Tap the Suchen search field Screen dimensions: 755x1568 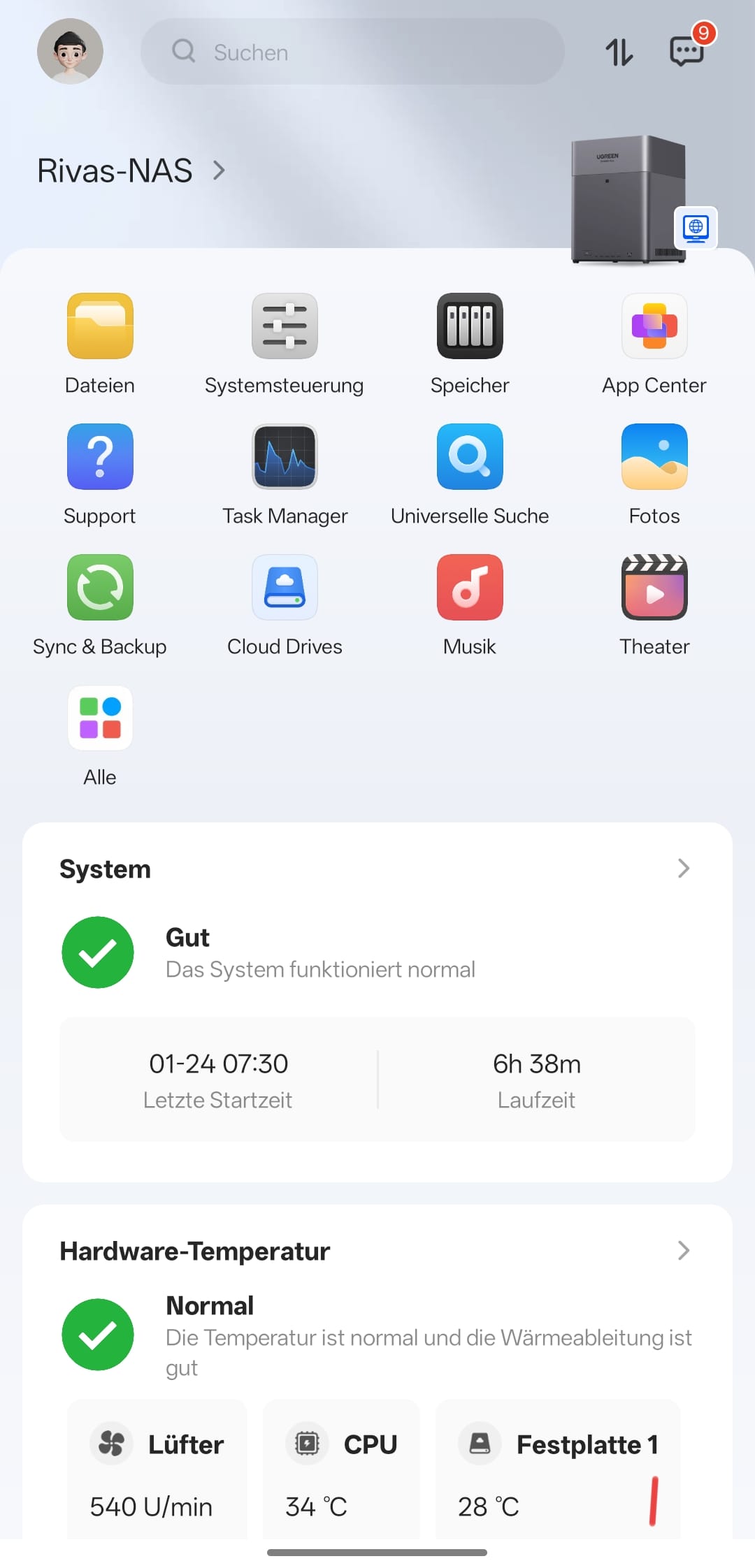[x=352, y=52]
